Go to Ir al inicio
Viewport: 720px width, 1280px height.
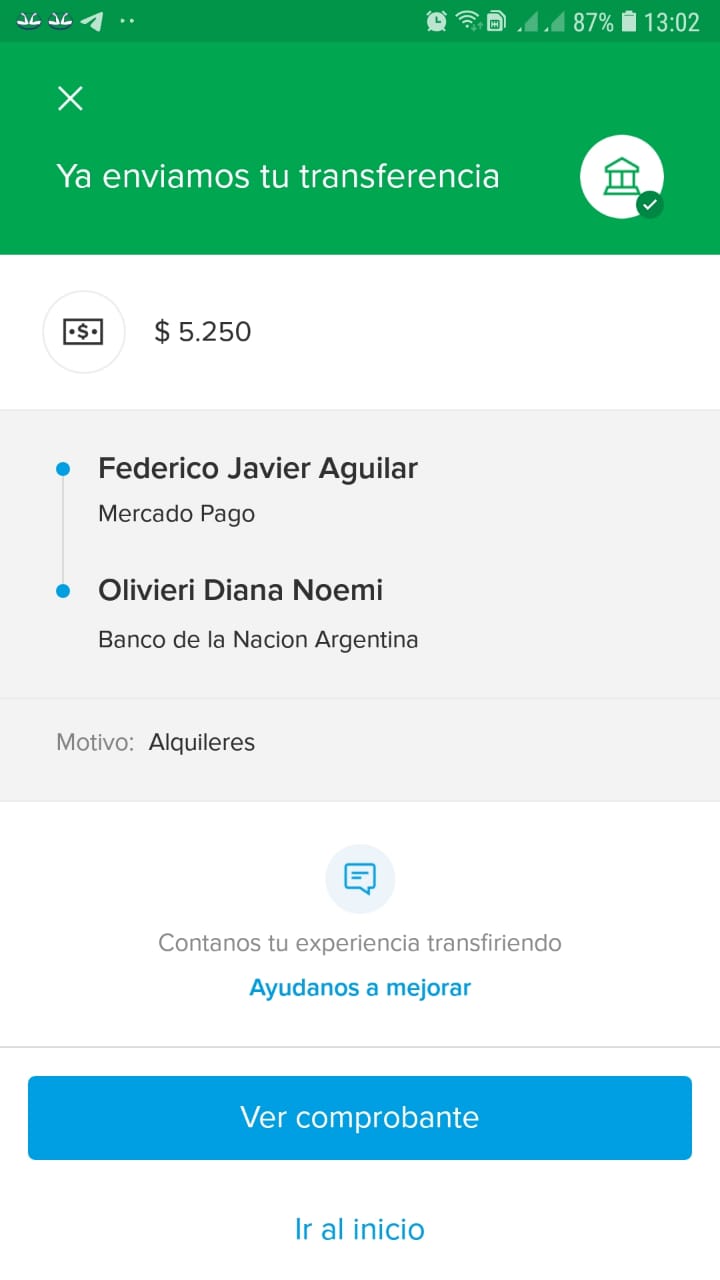tap(360, 1229)
